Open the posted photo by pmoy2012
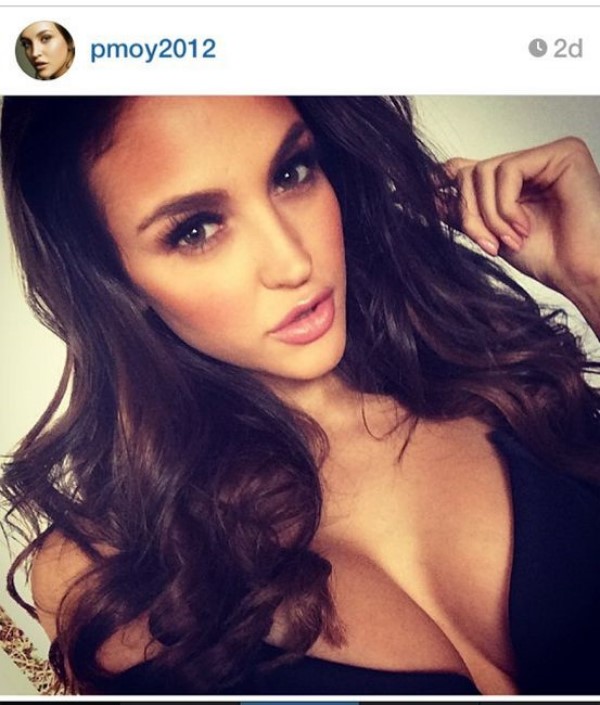Viewport: 600px width, 705px height. (x=300, y=395)
